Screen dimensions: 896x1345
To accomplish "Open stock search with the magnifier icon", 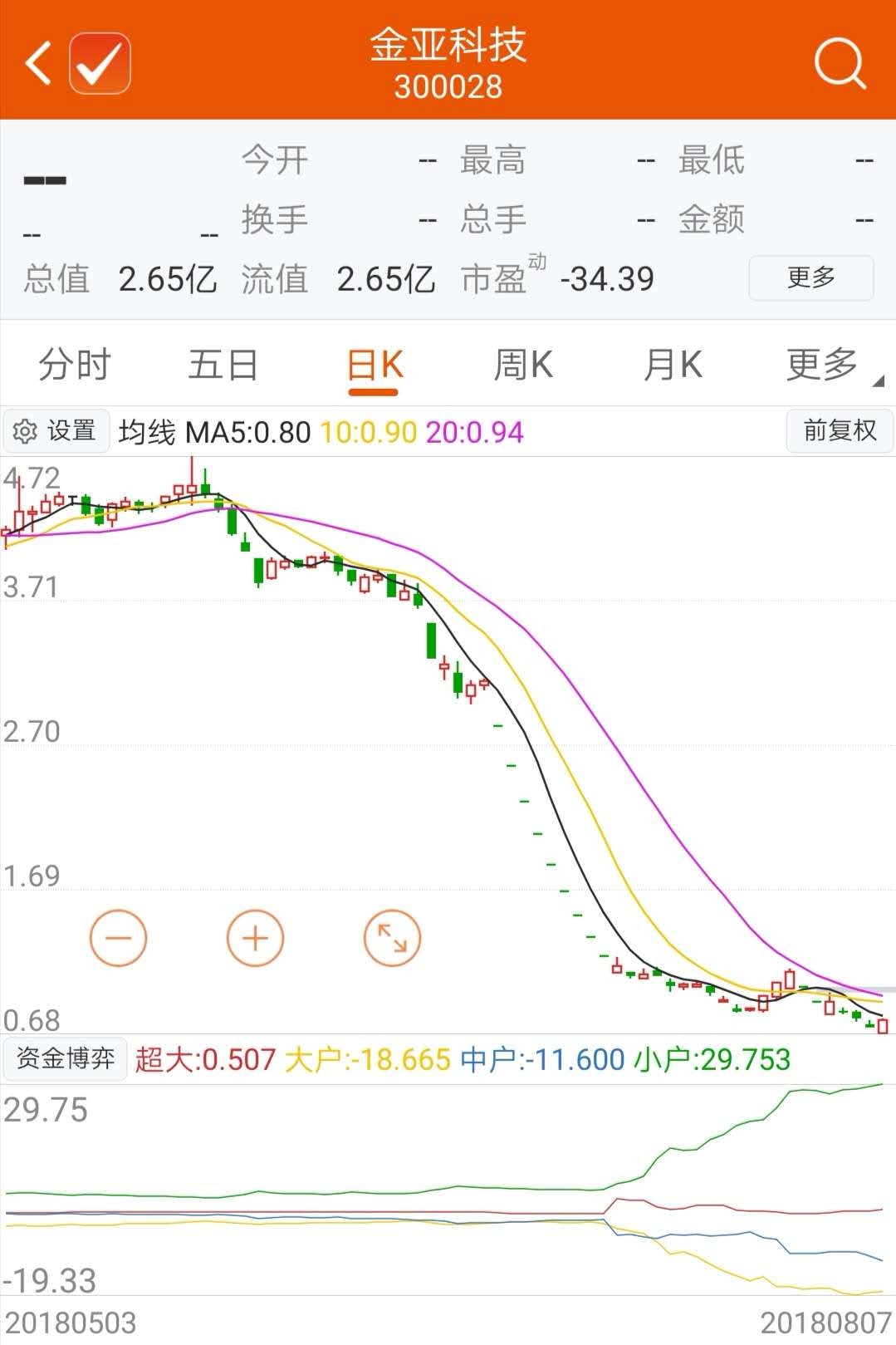I will click(x=840, y=63).
